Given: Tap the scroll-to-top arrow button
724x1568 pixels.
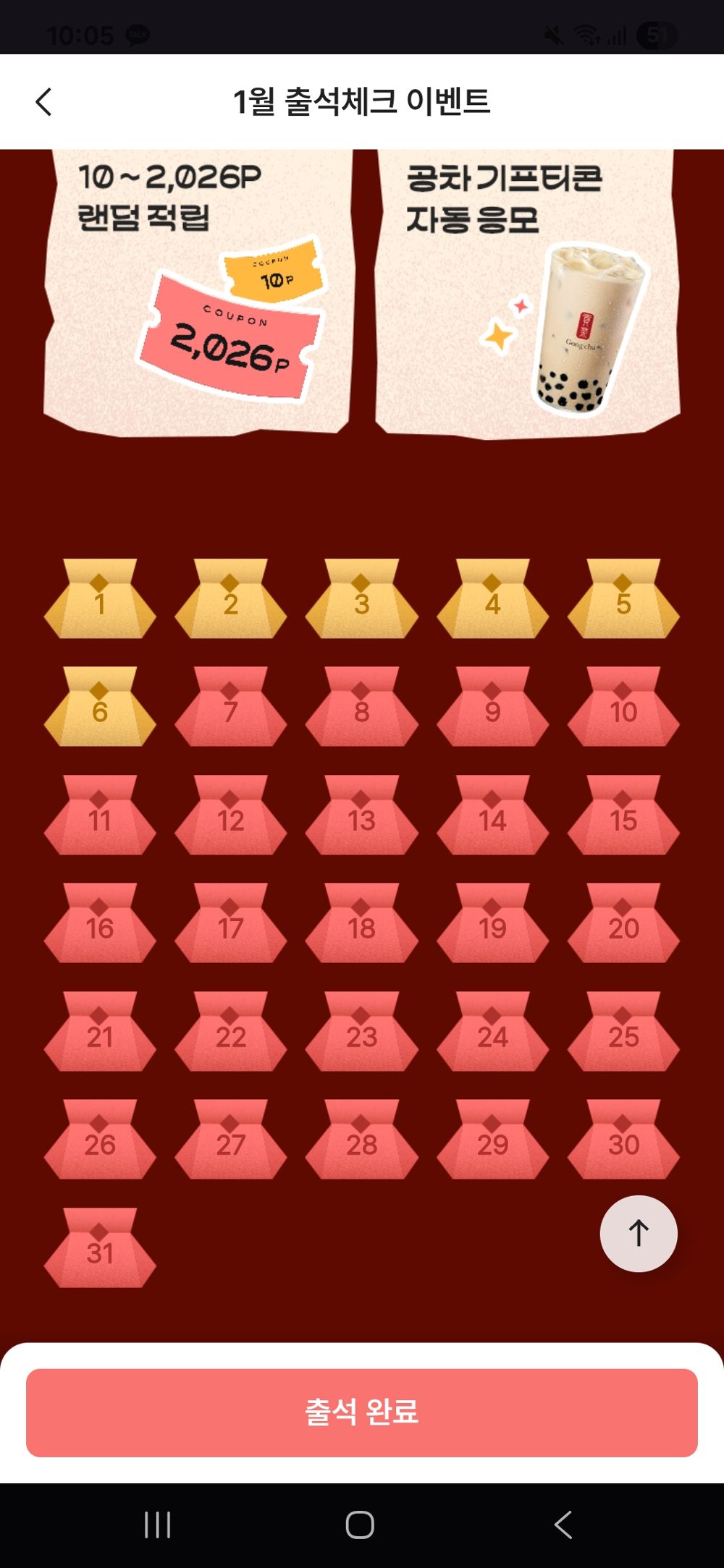Looking at the screenshot, I should [x=639, y=1233].
